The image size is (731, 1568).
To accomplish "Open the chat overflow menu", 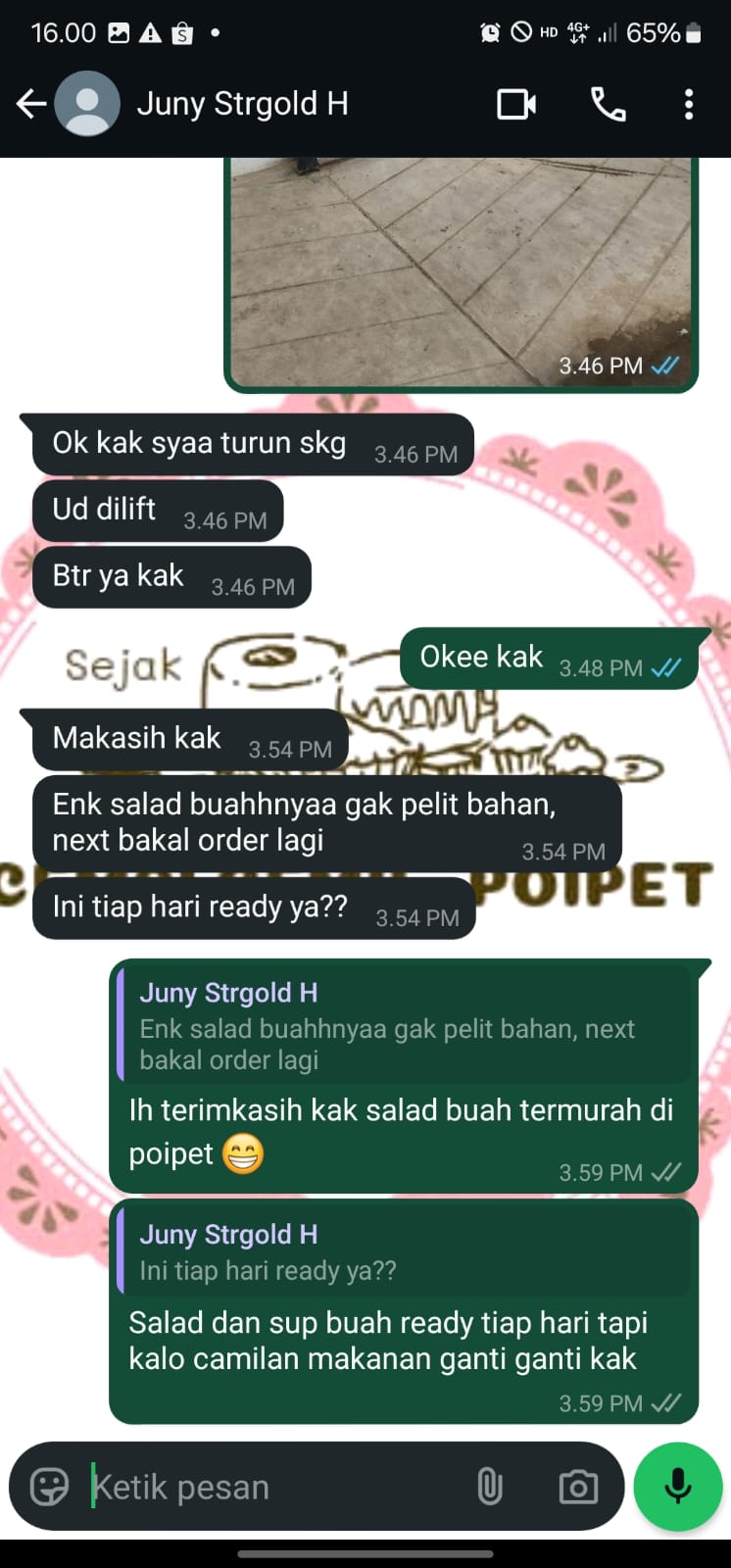I will [x=689, y=104].
